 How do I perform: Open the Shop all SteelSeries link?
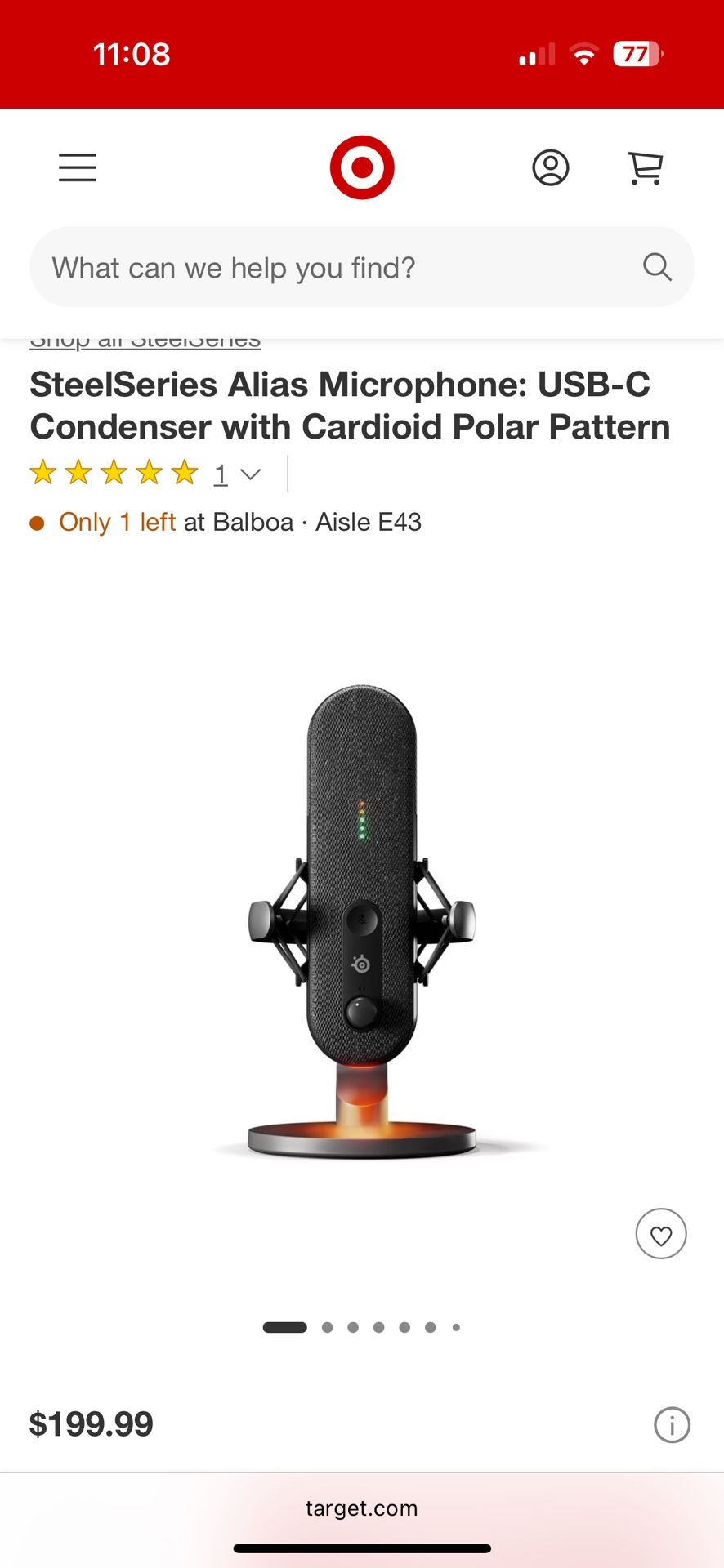(145, 344)
